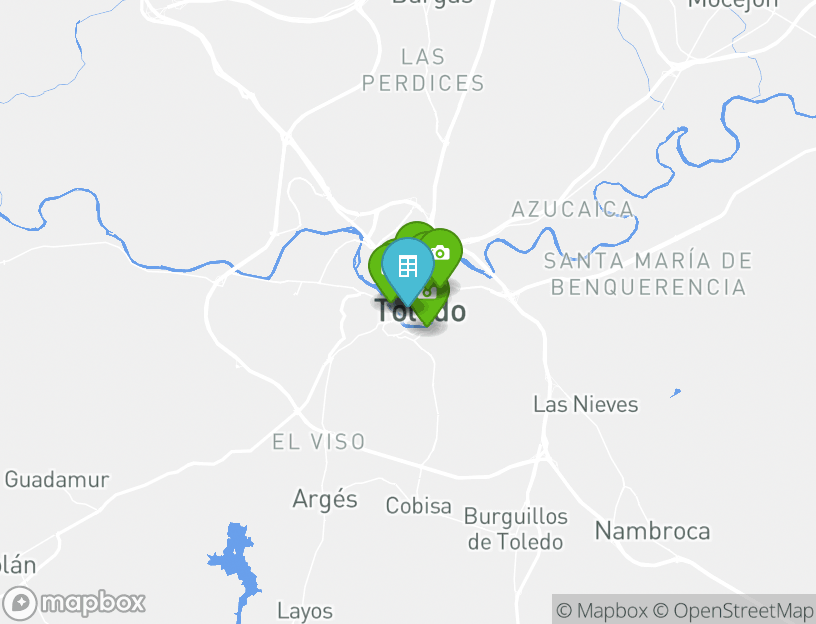Viewport: 816px width, 624px height.
Task: Open the Mapbox attribution link
Action: (x=602, y=610)
